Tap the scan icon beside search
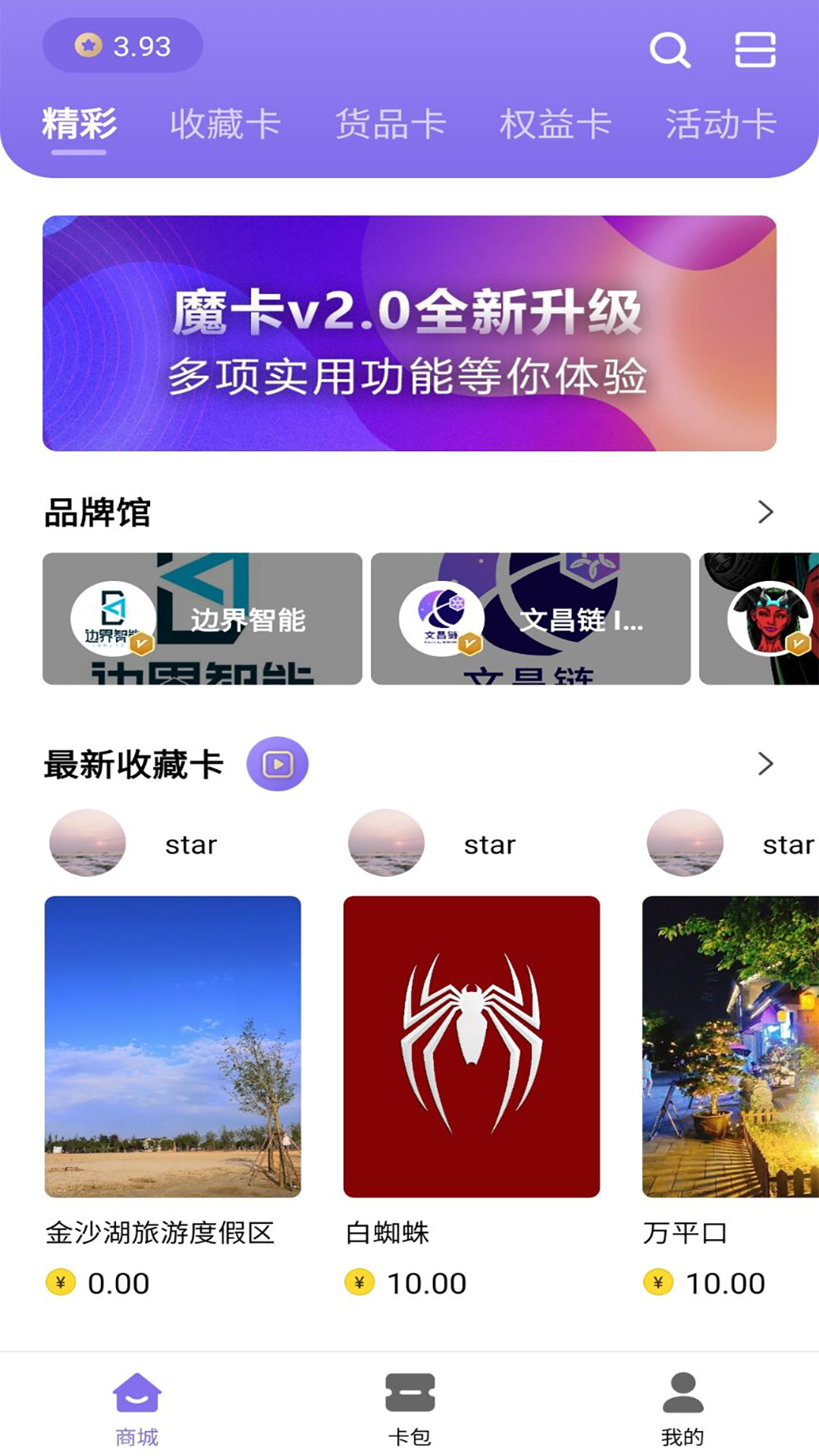 [755, 50]
